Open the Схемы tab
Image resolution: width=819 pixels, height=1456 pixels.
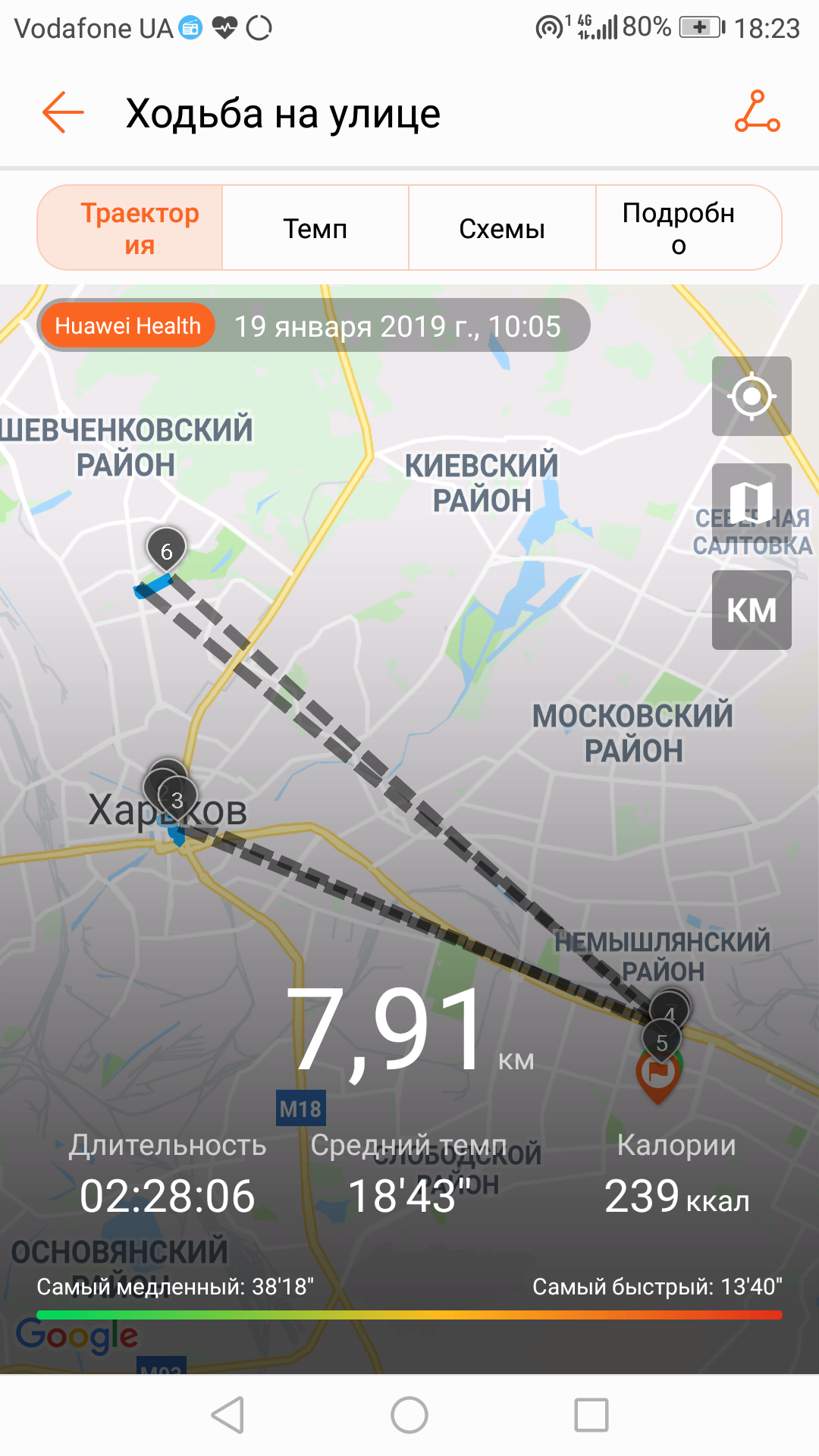502,228
